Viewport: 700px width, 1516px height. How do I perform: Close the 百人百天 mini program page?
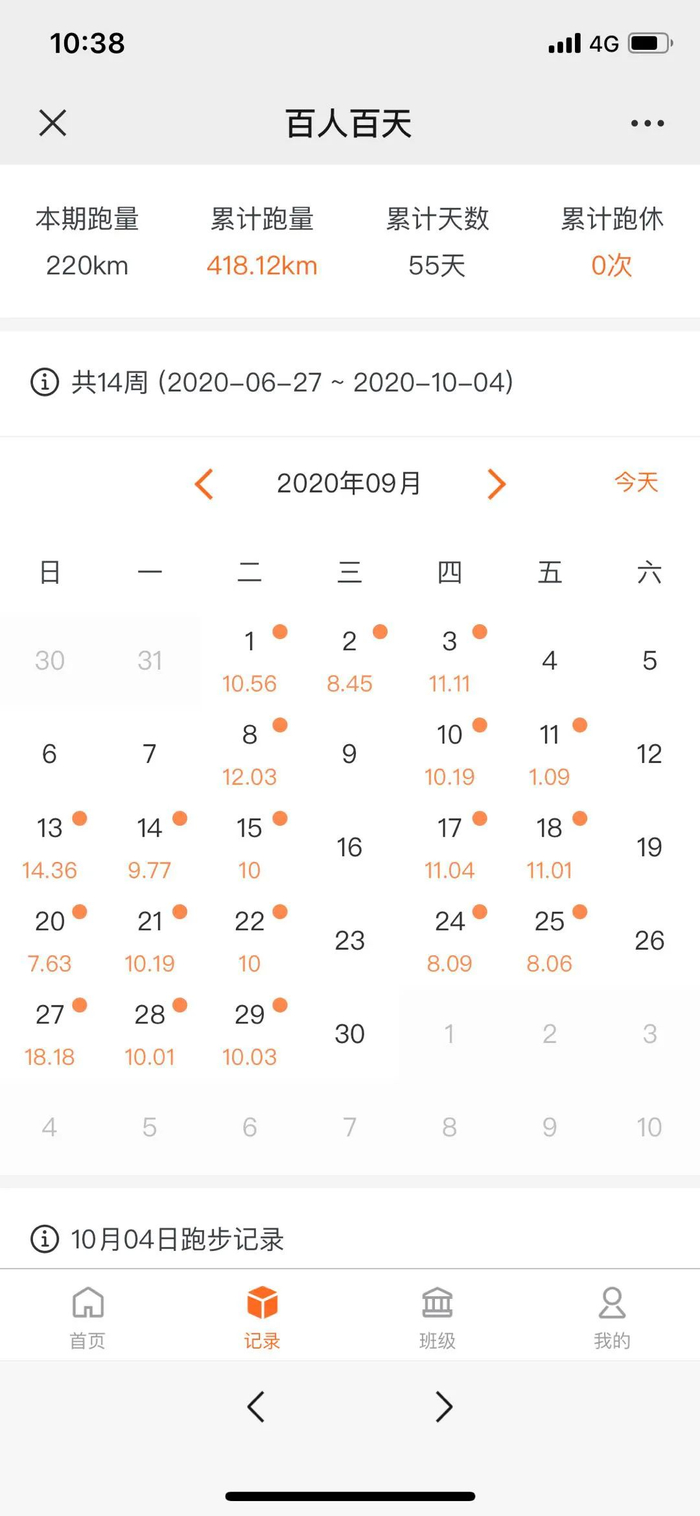point(52,123)
